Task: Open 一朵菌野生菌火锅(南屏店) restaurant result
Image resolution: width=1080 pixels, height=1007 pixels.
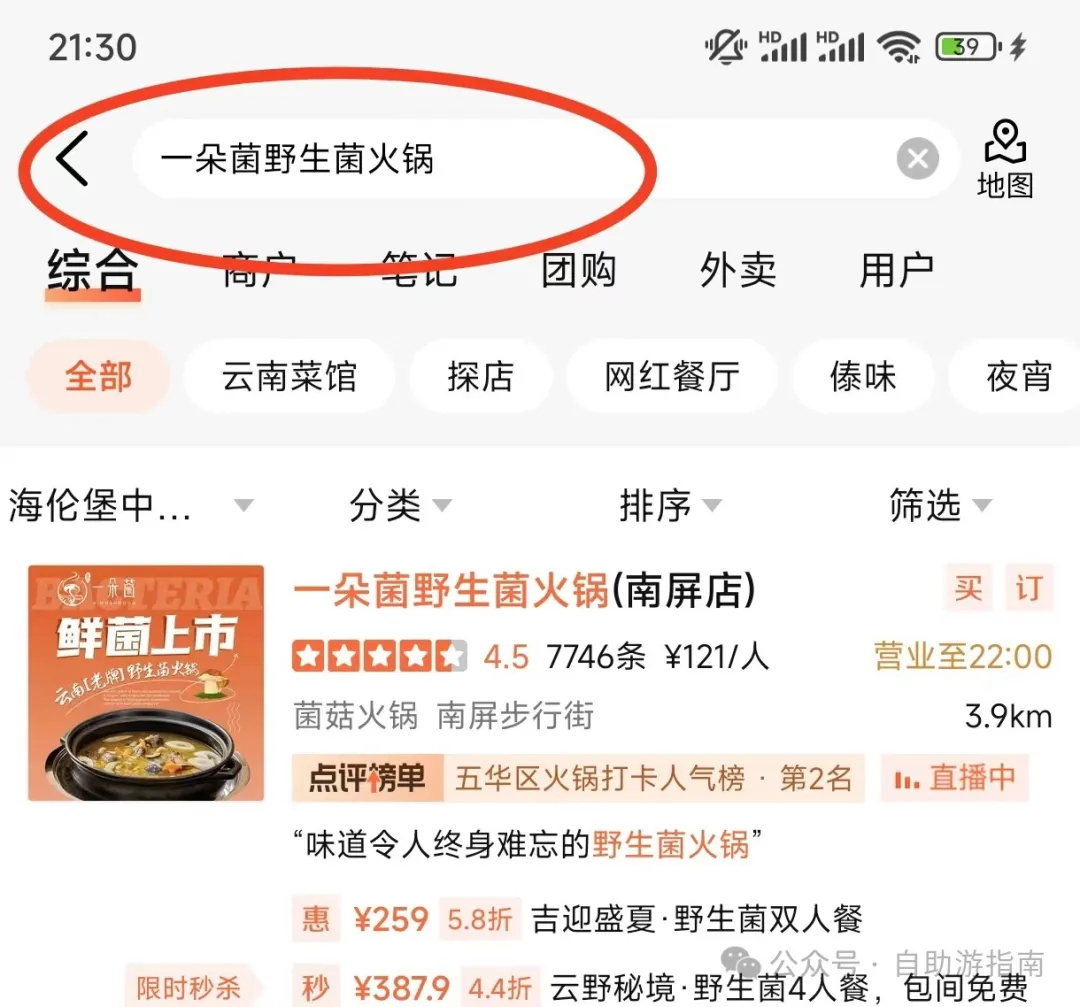Action: pyautogui.click(x=523, y=592)
